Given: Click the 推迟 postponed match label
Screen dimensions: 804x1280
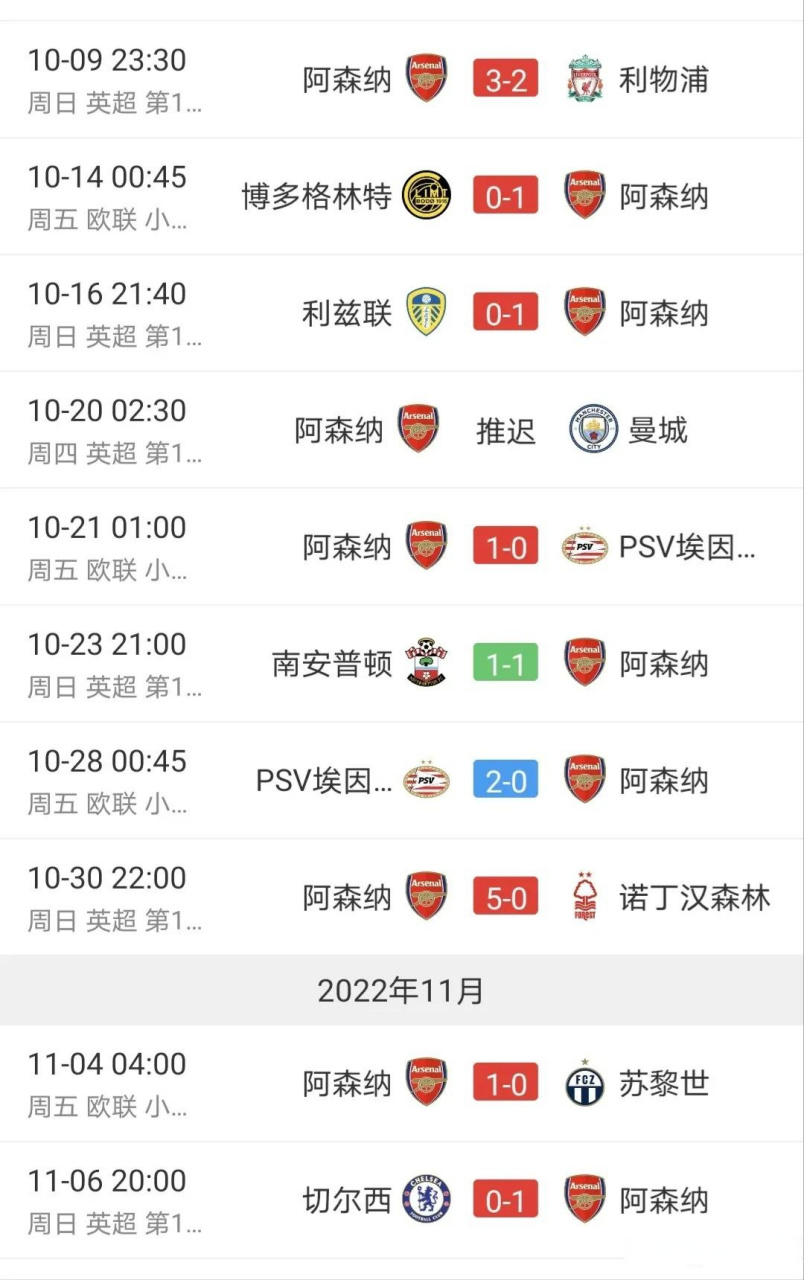Looking at the screenshot, I should click(x=506, y=428).
